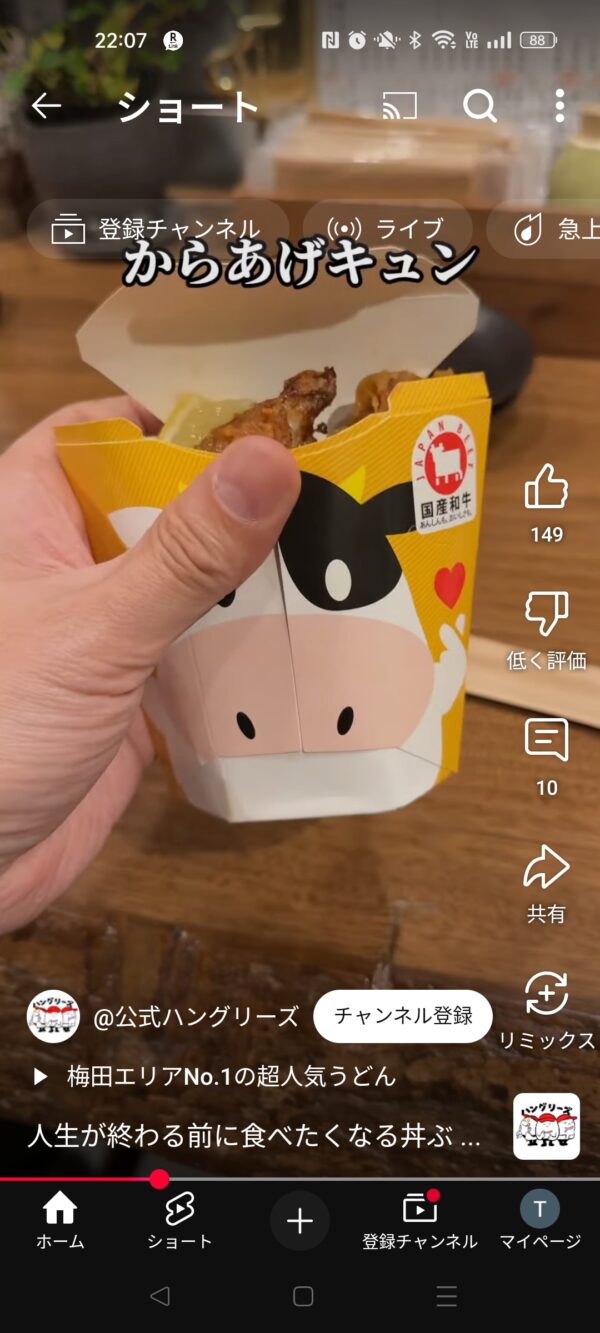The image size is (600, 1333).
Task: Open the comments section
Action: (x=546, y=741)
